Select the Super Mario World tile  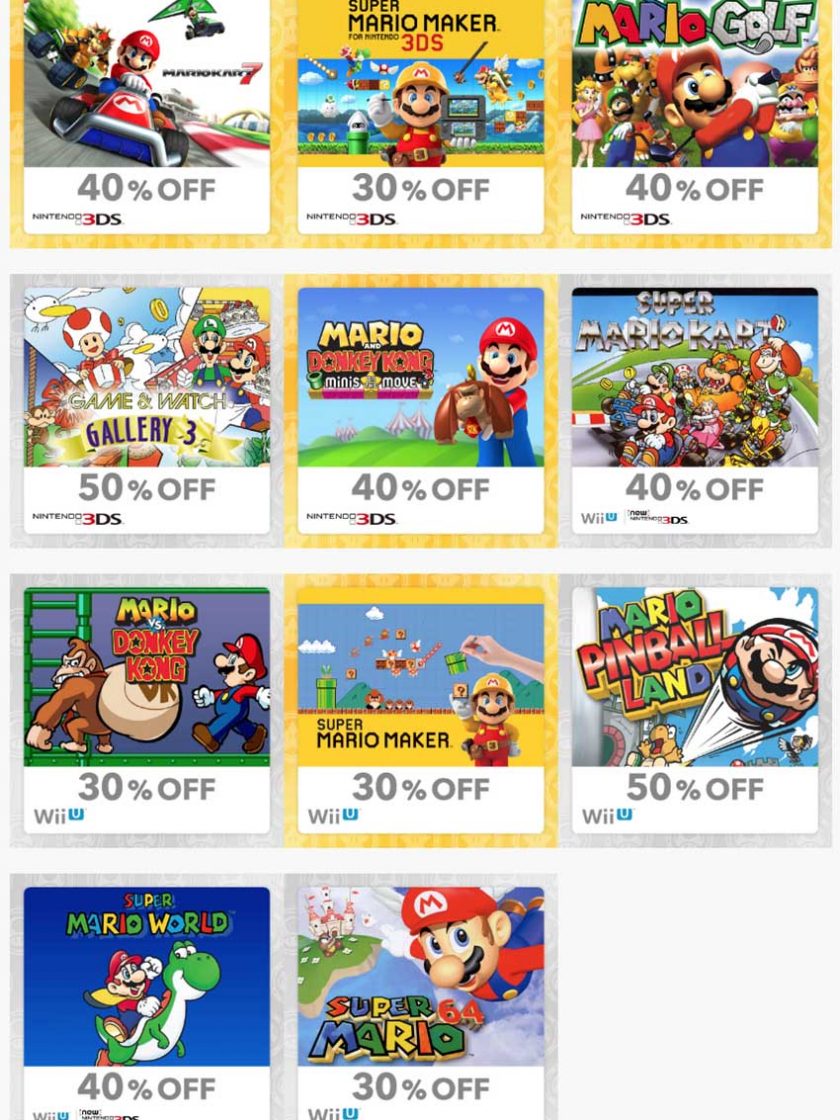[x=146, y=990]
